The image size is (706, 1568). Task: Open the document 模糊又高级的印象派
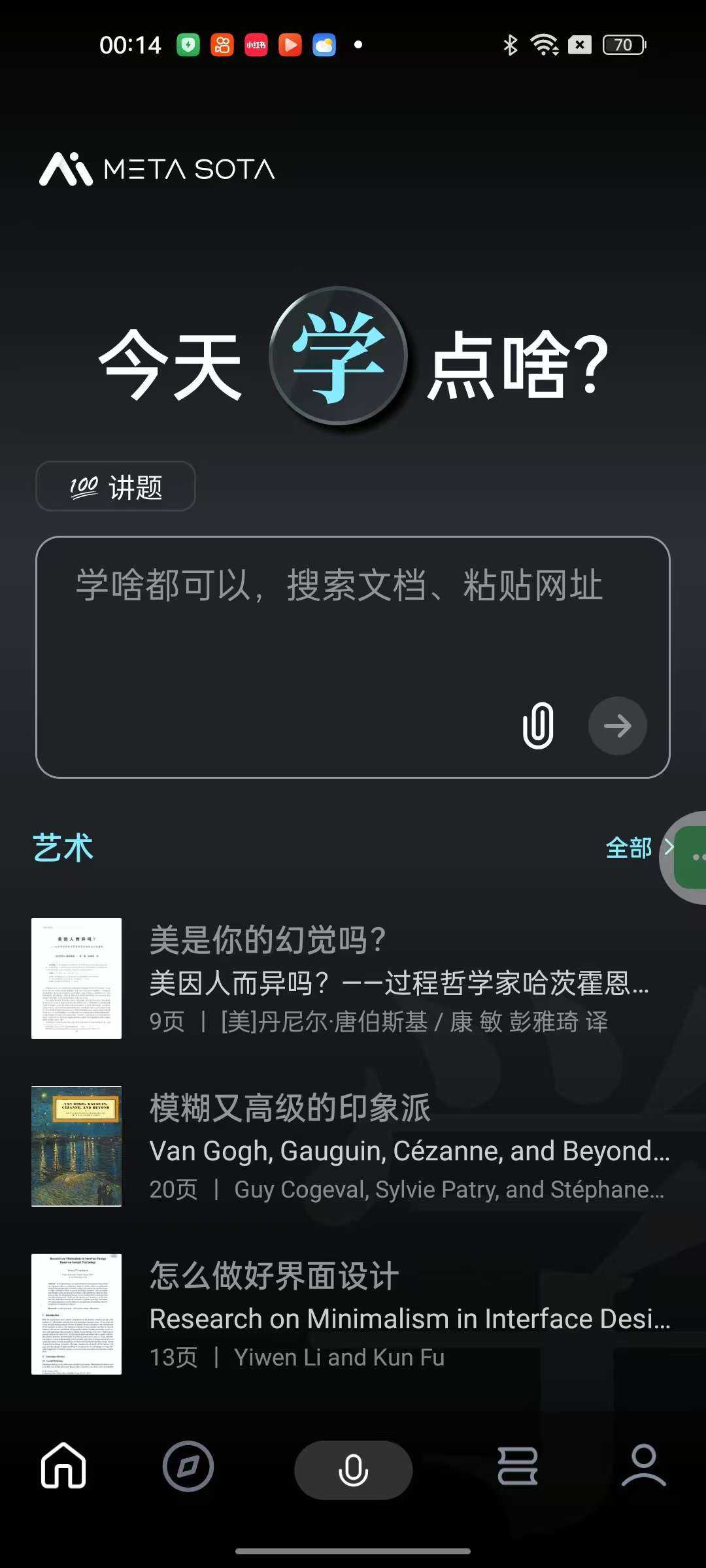pyautogui.click(x=353, y=1147)
